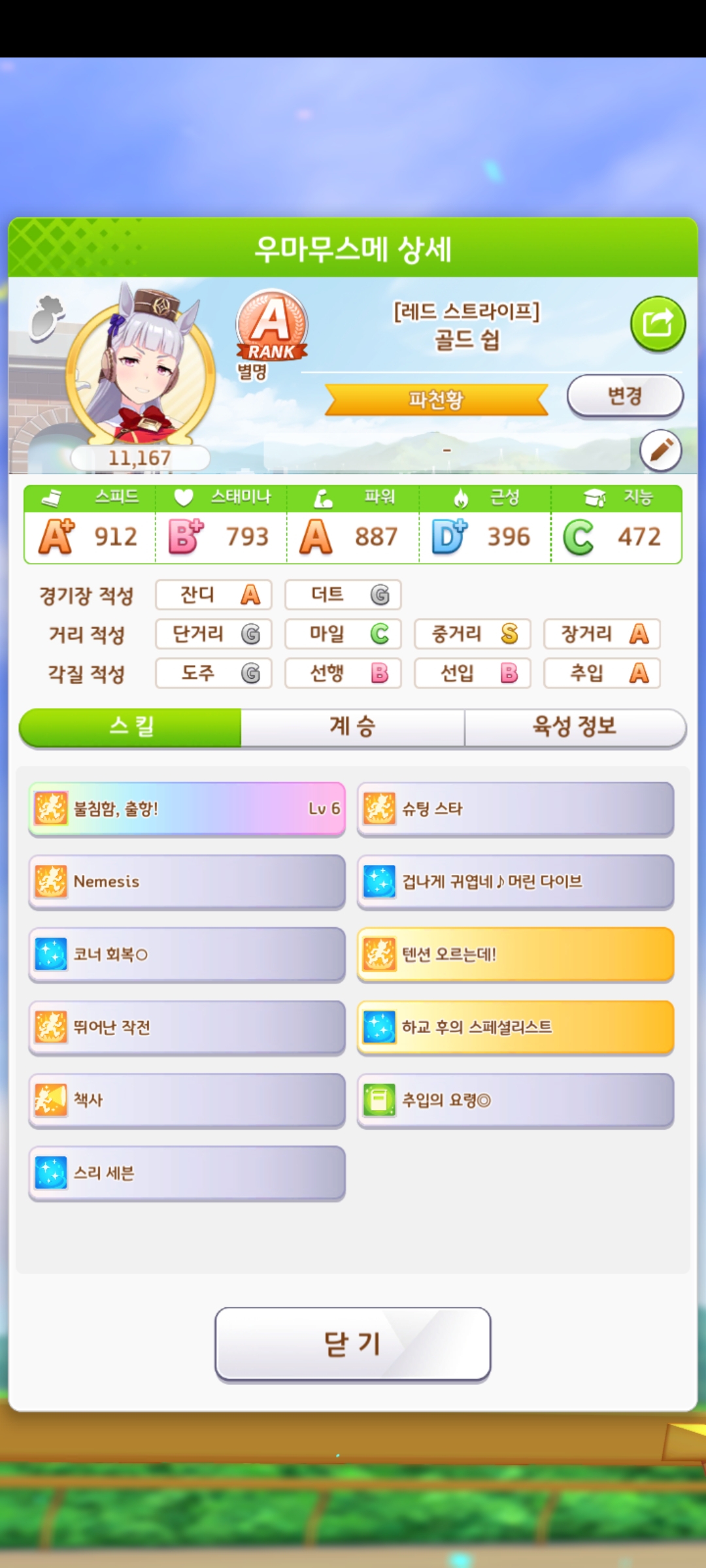
Task: Show the 추입의 요령◎ skill details
Action: pos(515,1100)
